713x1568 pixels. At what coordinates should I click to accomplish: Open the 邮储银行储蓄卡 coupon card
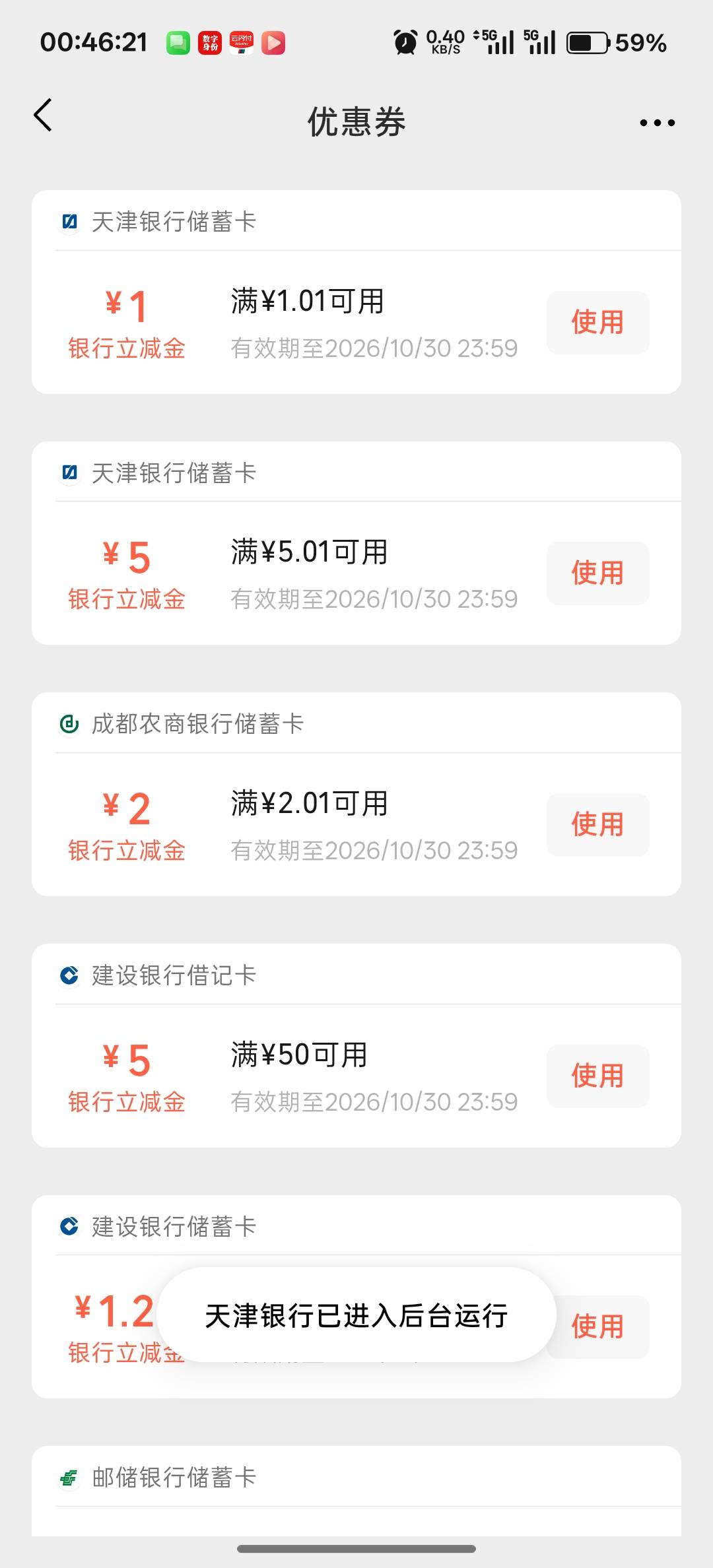(x=356, y=1491)
